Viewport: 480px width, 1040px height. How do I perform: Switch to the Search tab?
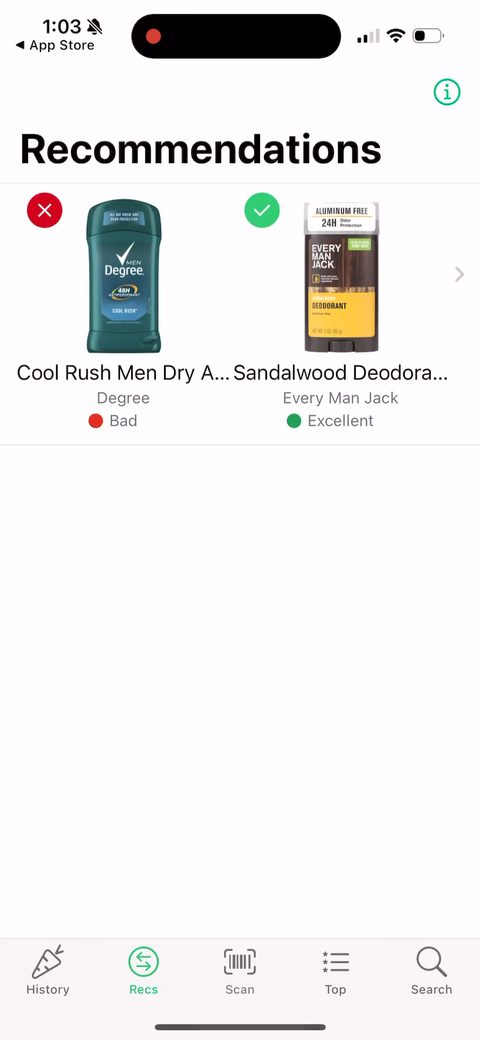click(432, 970)
